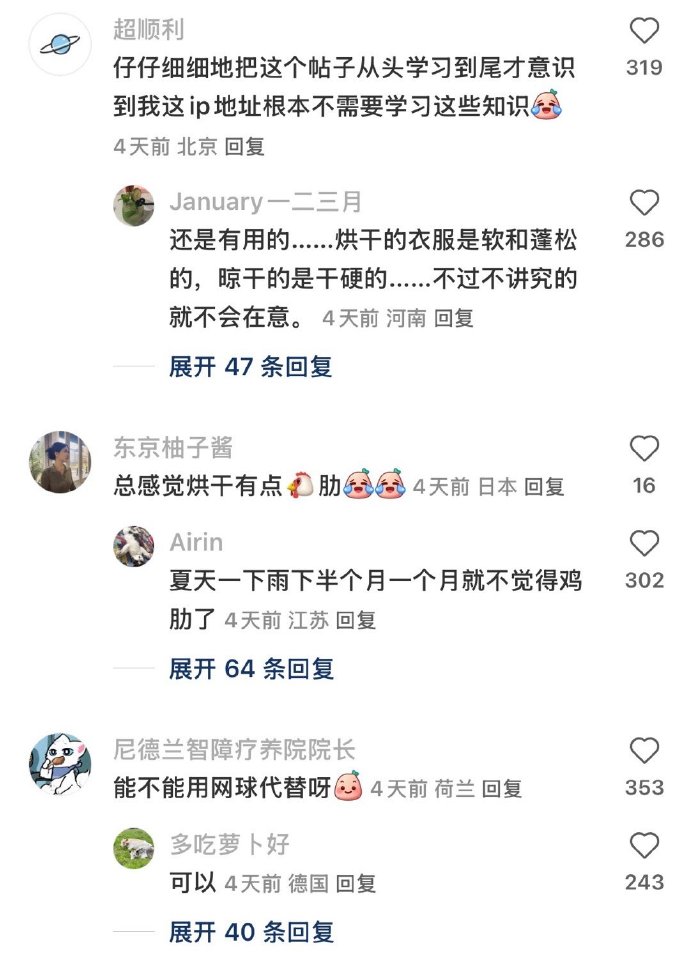Like 多吃萝卜好's reply
Screen dimensions: 690x973
(644, 846)
